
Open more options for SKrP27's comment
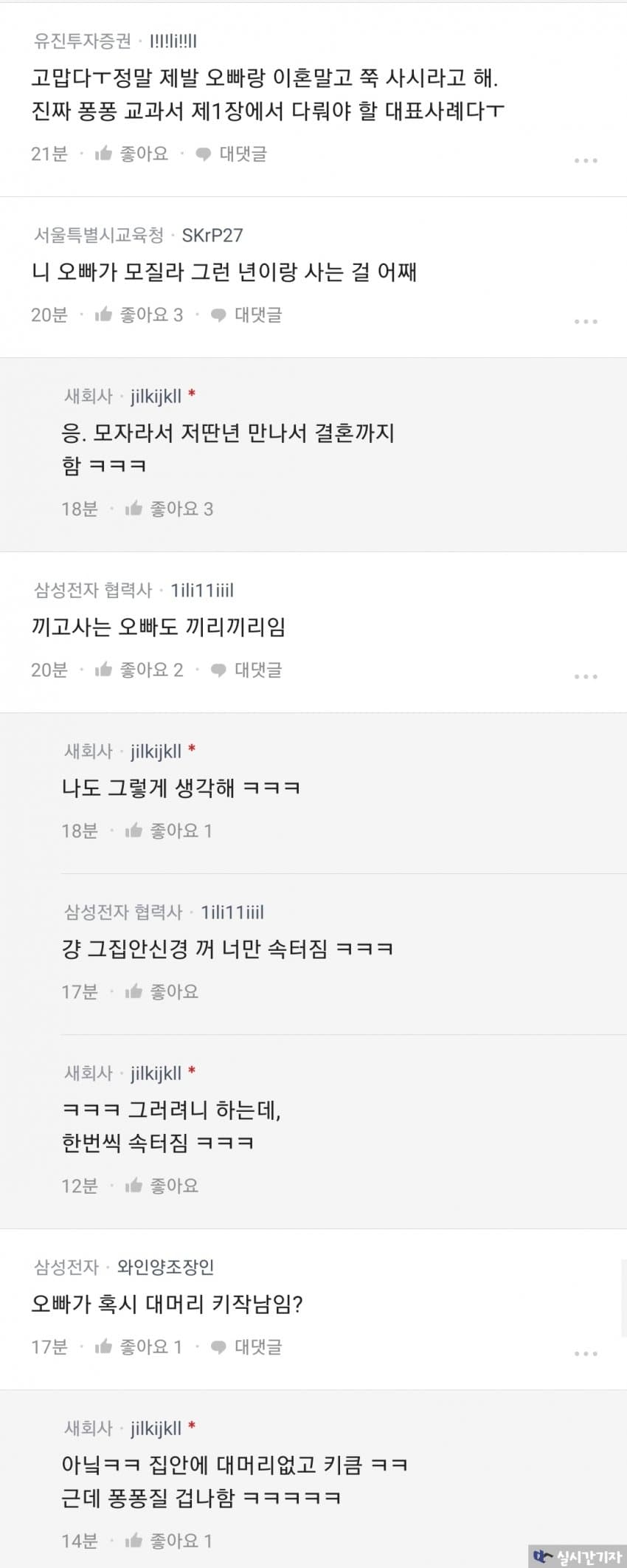586,322
